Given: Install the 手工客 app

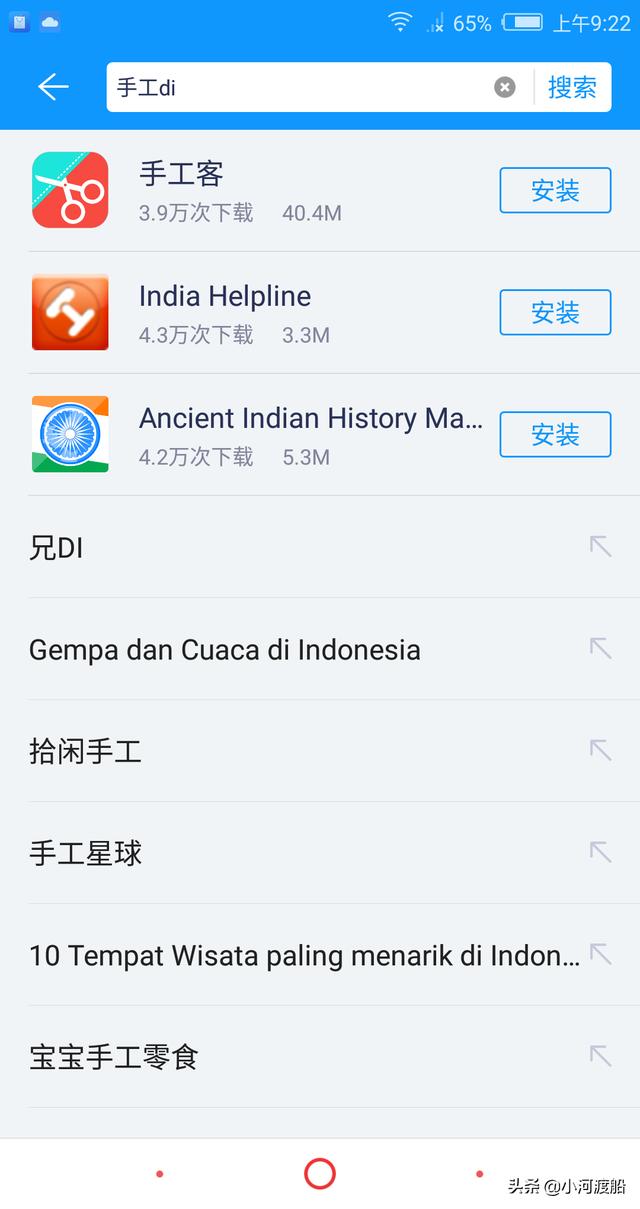Looking at the screenshot, I should point(555,190).
